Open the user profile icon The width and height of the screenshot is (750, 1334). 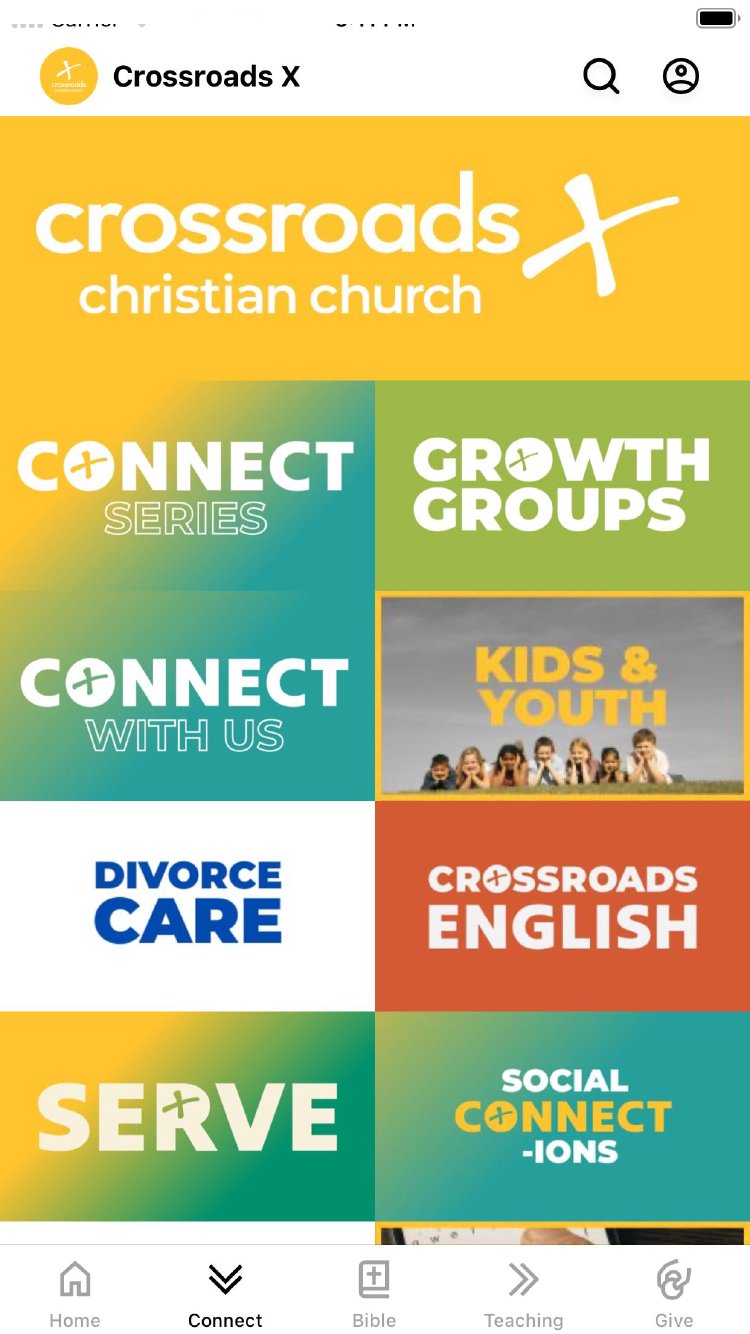681,76
